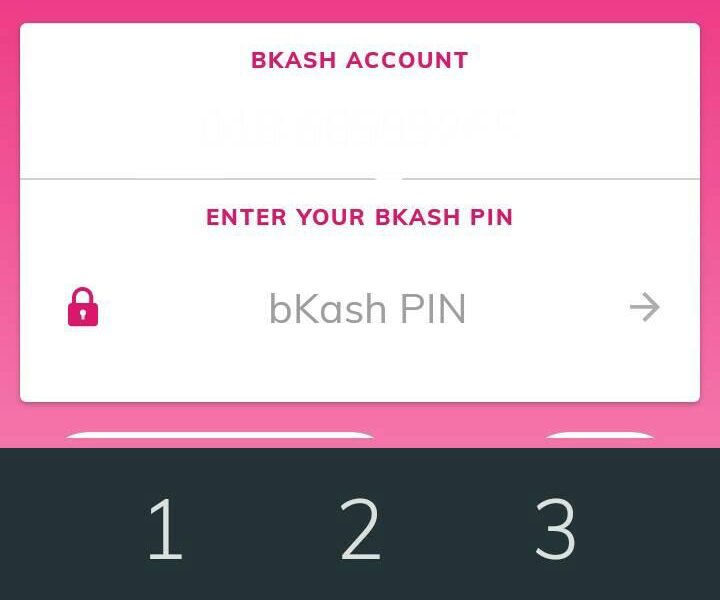Tap the bKash PIN input field

click(367, 309)
